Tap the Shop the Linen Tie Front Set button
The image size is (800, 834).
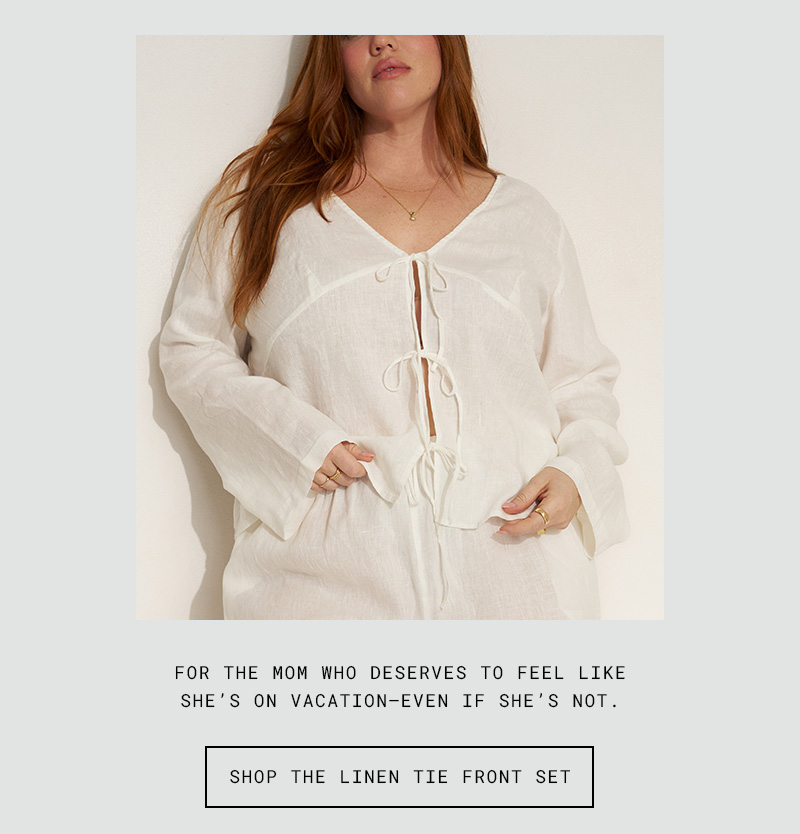(x=399, y=777)
